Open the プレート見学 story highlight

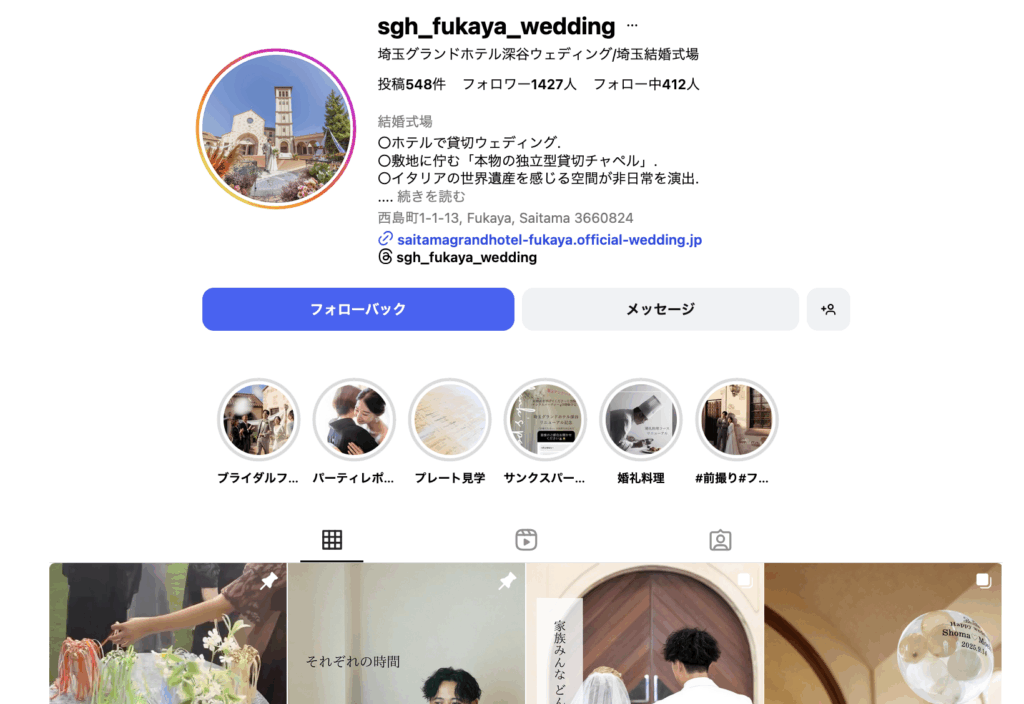450,420
